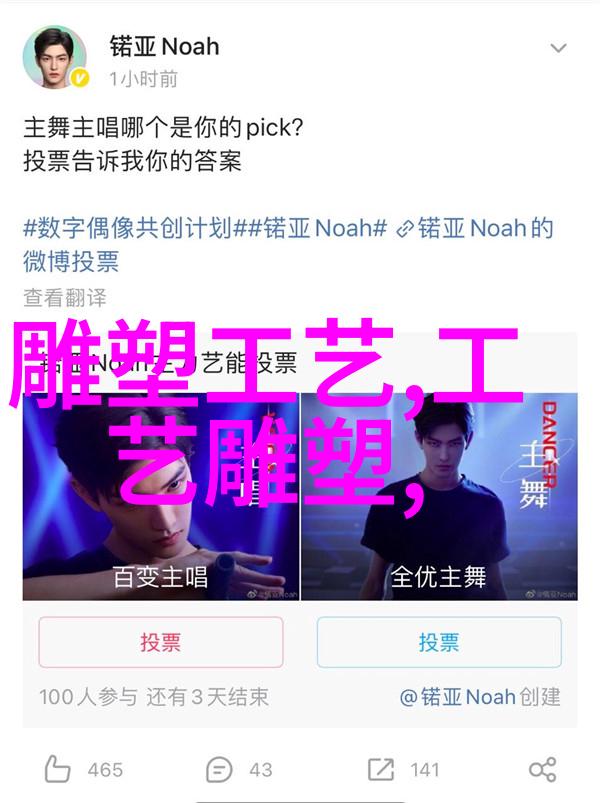Vote for 百变主唱 with red 投票 button
This screenshot has width=600, height=803.
click(160, 641)
